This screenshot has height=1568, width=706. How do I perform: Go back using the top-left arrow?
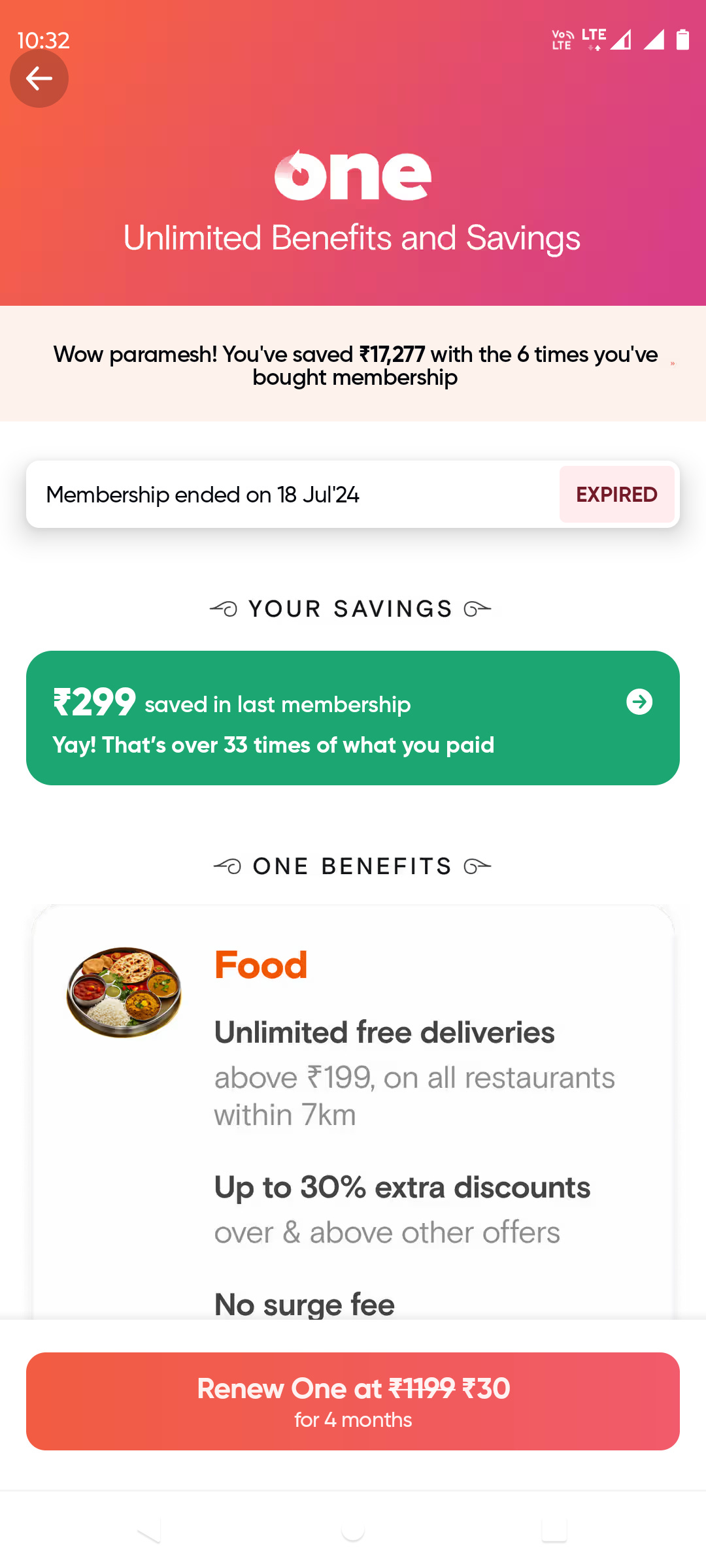39,78
